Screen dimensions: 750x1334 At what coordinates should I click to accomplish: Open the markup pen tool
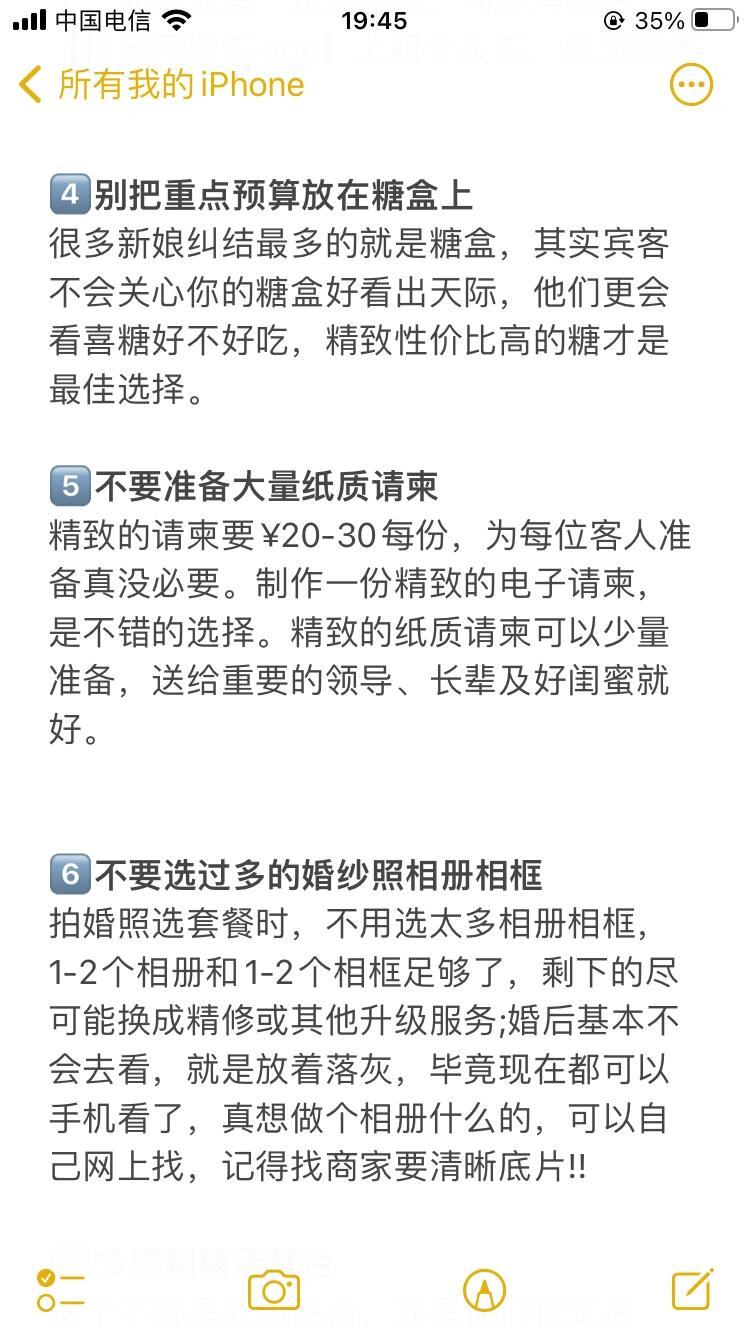pyautogui.click(x=484, y=1290)
